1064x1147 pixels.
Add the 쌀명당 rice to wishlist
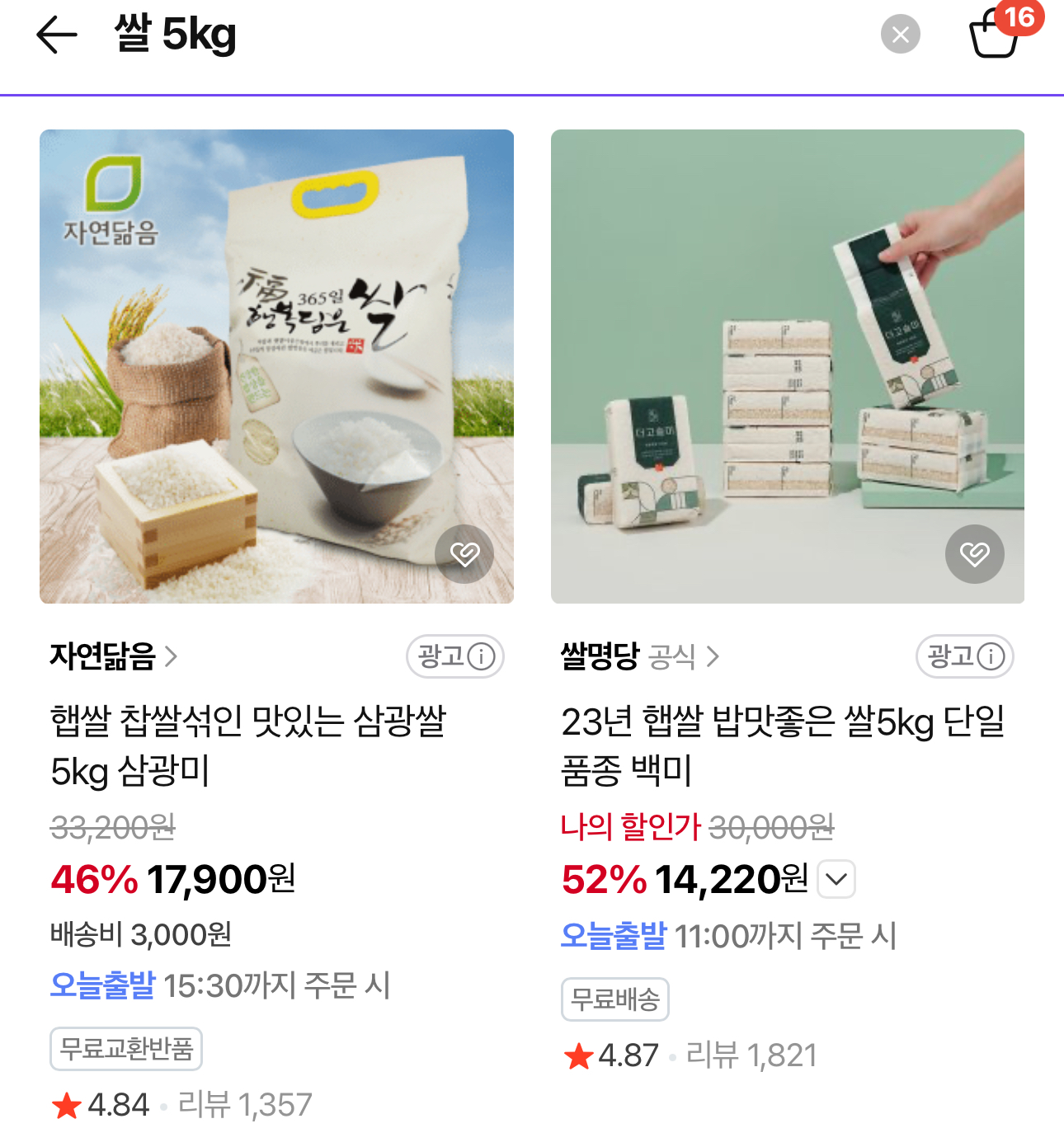point(974,554)
